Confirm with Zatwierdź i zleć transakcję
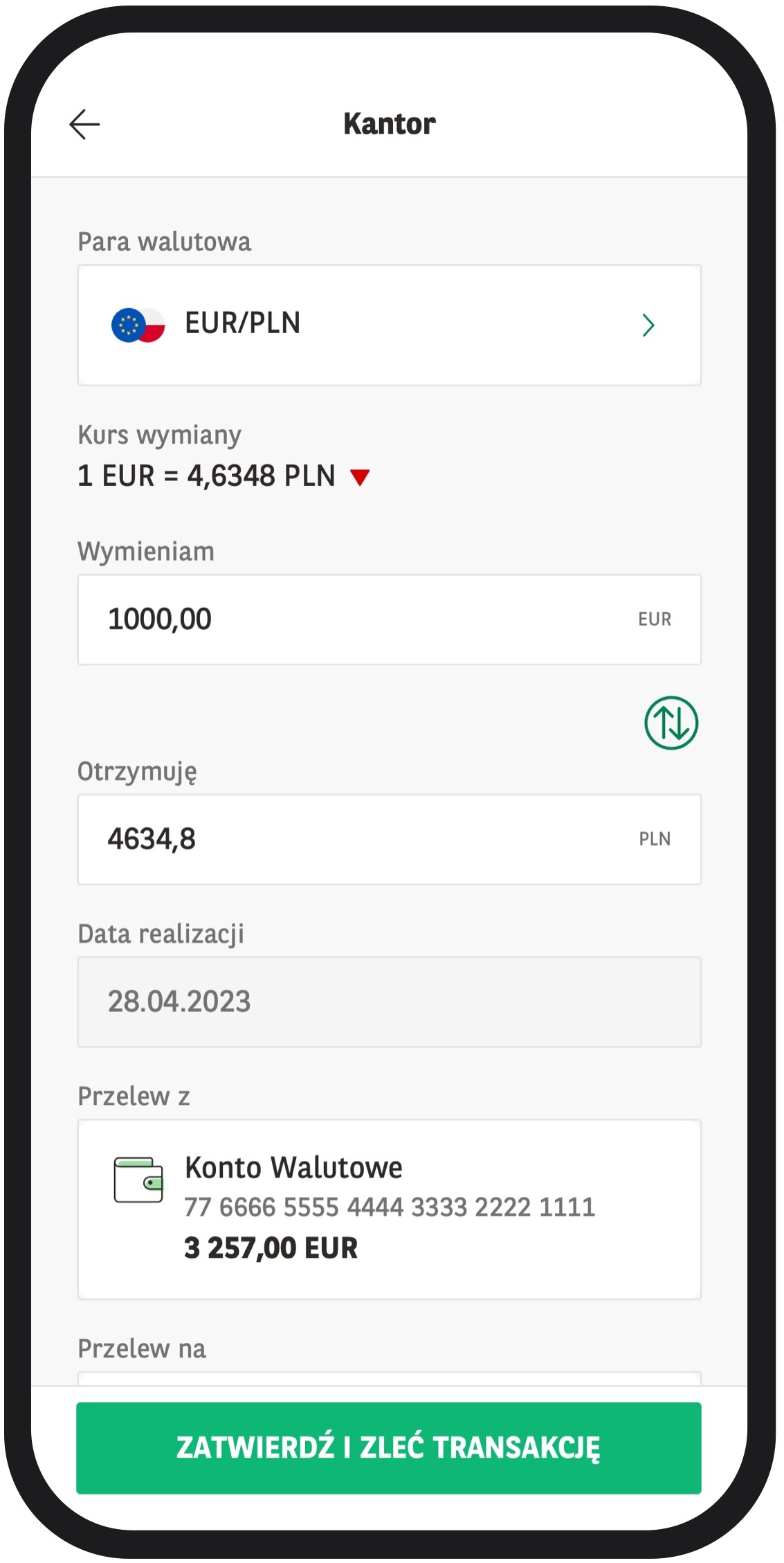The image size is (784, 1563). click(x=389, y=1447)
